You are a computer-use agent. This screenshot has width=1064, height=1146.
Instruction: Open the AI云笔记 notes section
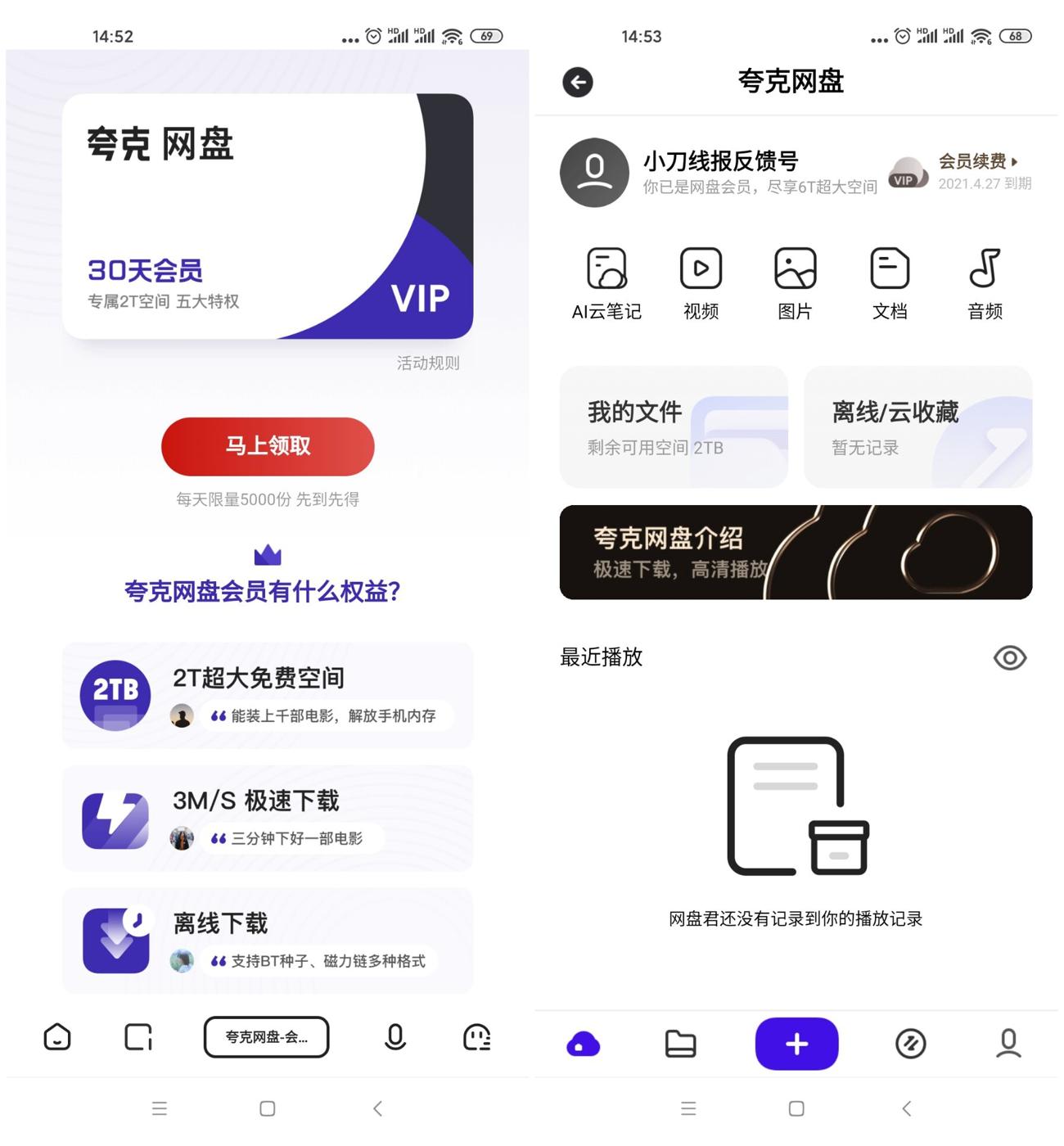[606, 282]
